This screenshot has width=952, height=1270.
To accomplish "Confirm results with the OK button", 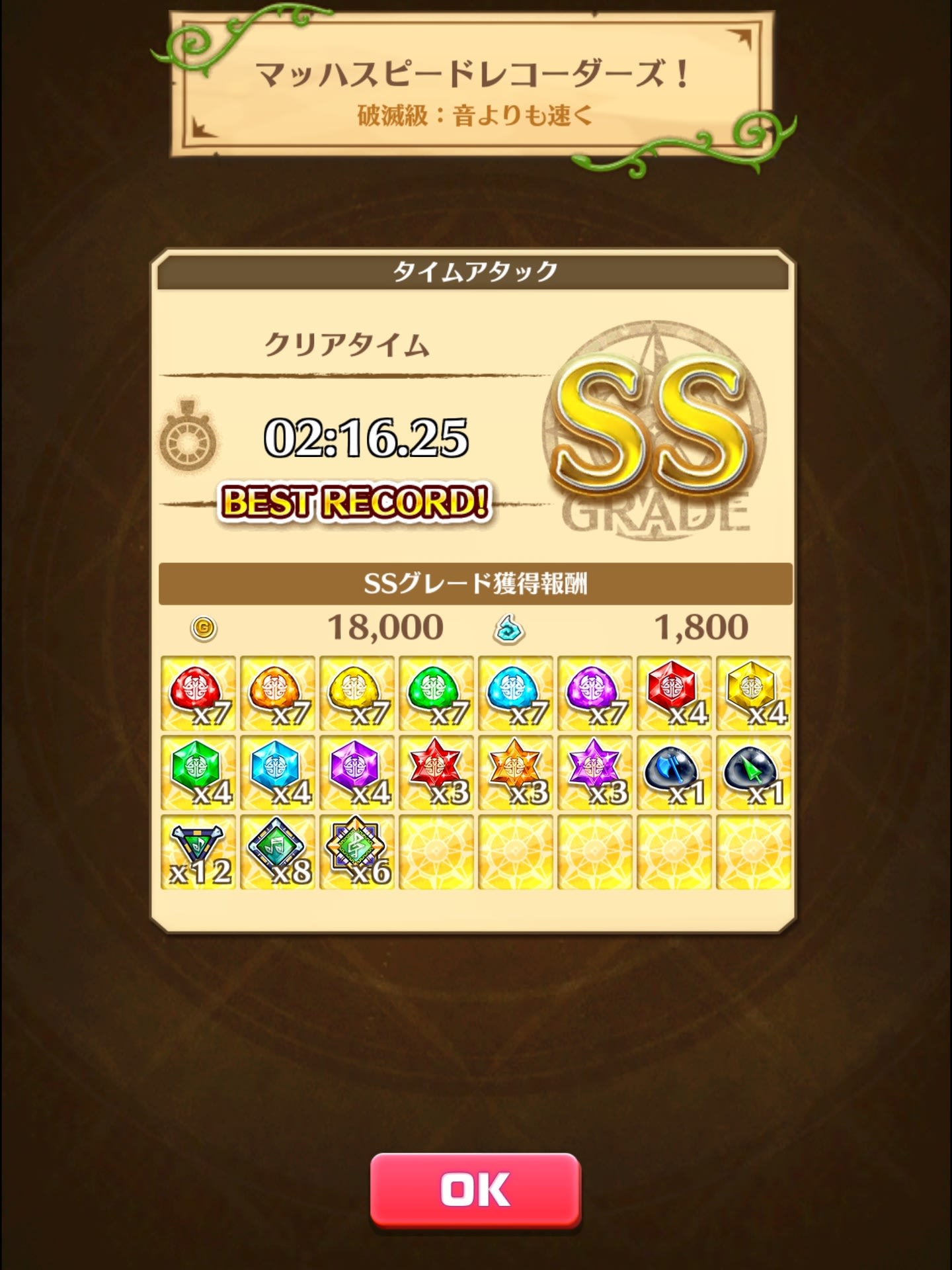I will coord(475,1190).
